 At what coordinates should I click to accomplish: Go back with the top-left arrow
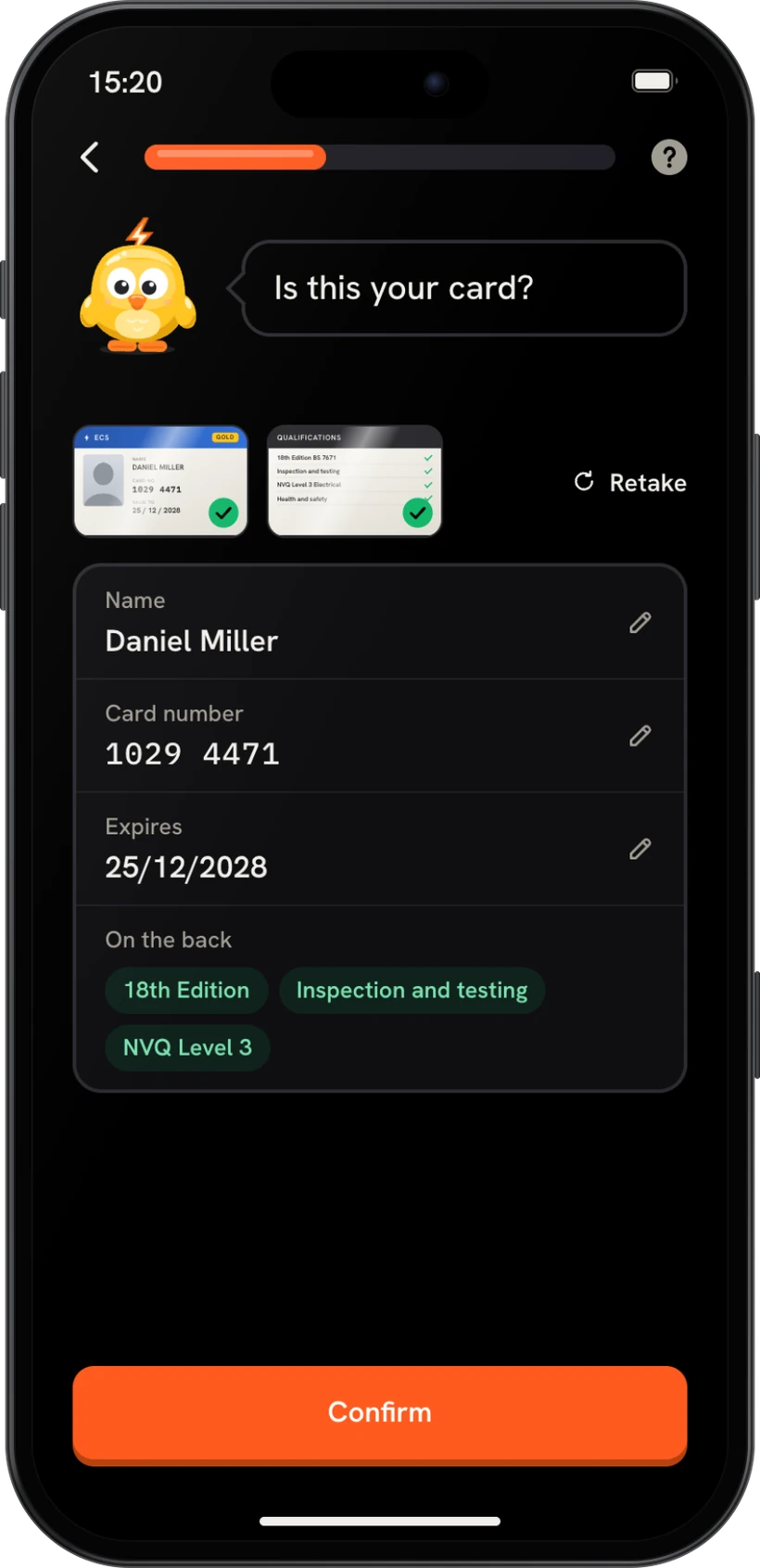[x=90, y=158]
